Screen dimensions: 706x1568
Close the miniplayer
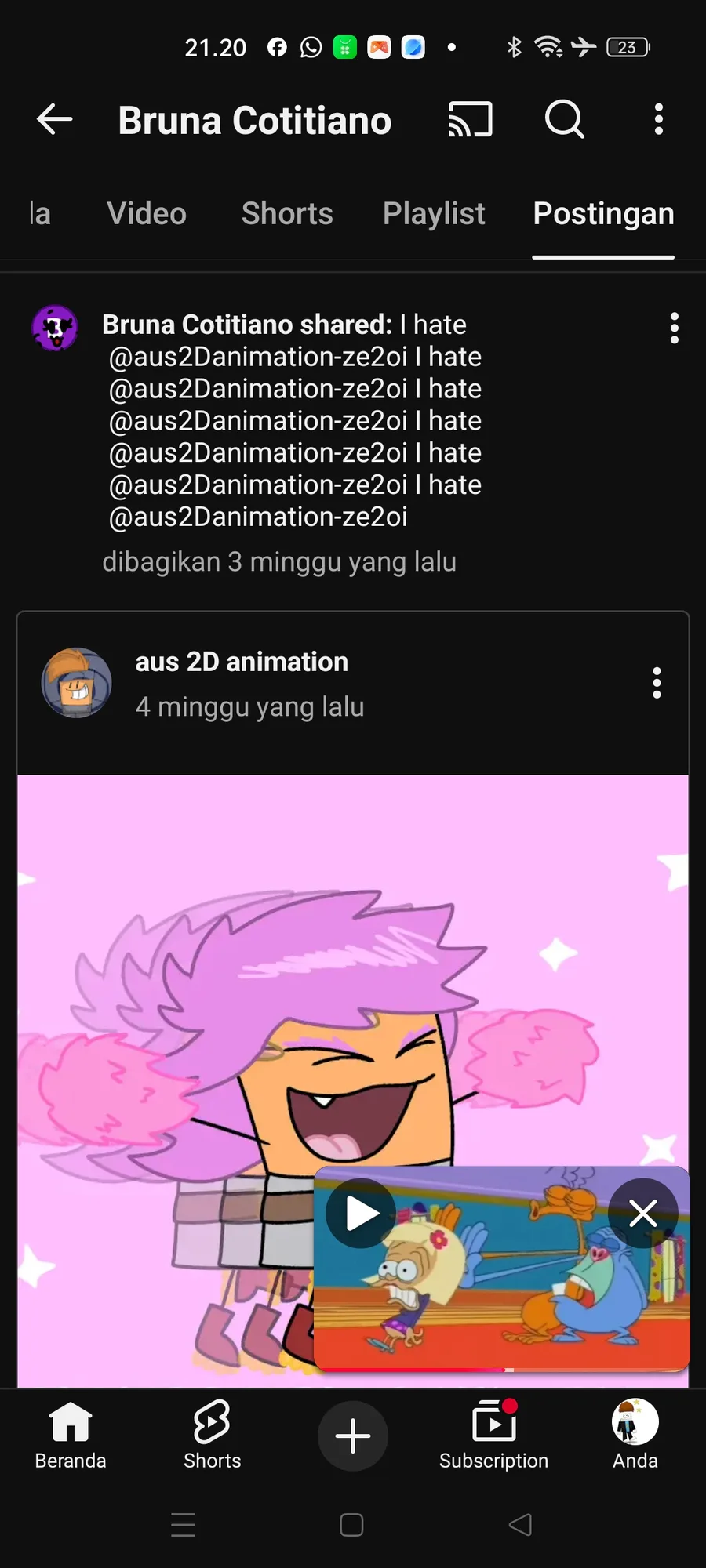[x=643, y=1214]
